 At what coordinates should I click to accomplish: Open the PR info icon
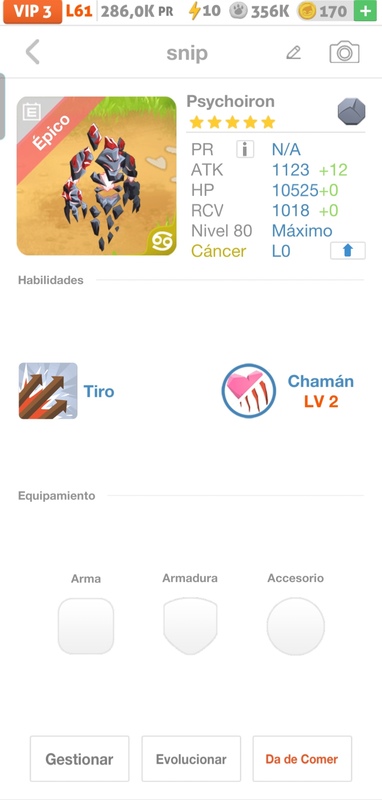245,149
